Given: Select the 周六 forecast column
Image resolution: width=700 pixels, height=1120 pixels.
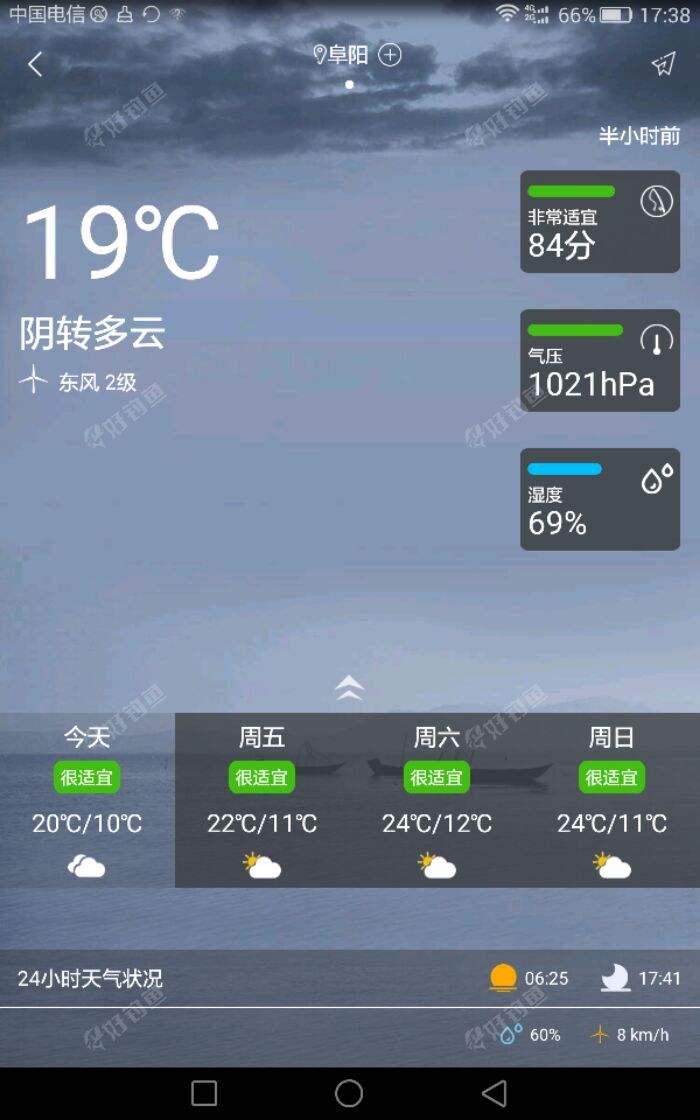Looking at the screenshot, I should click(x=437, y=800).
